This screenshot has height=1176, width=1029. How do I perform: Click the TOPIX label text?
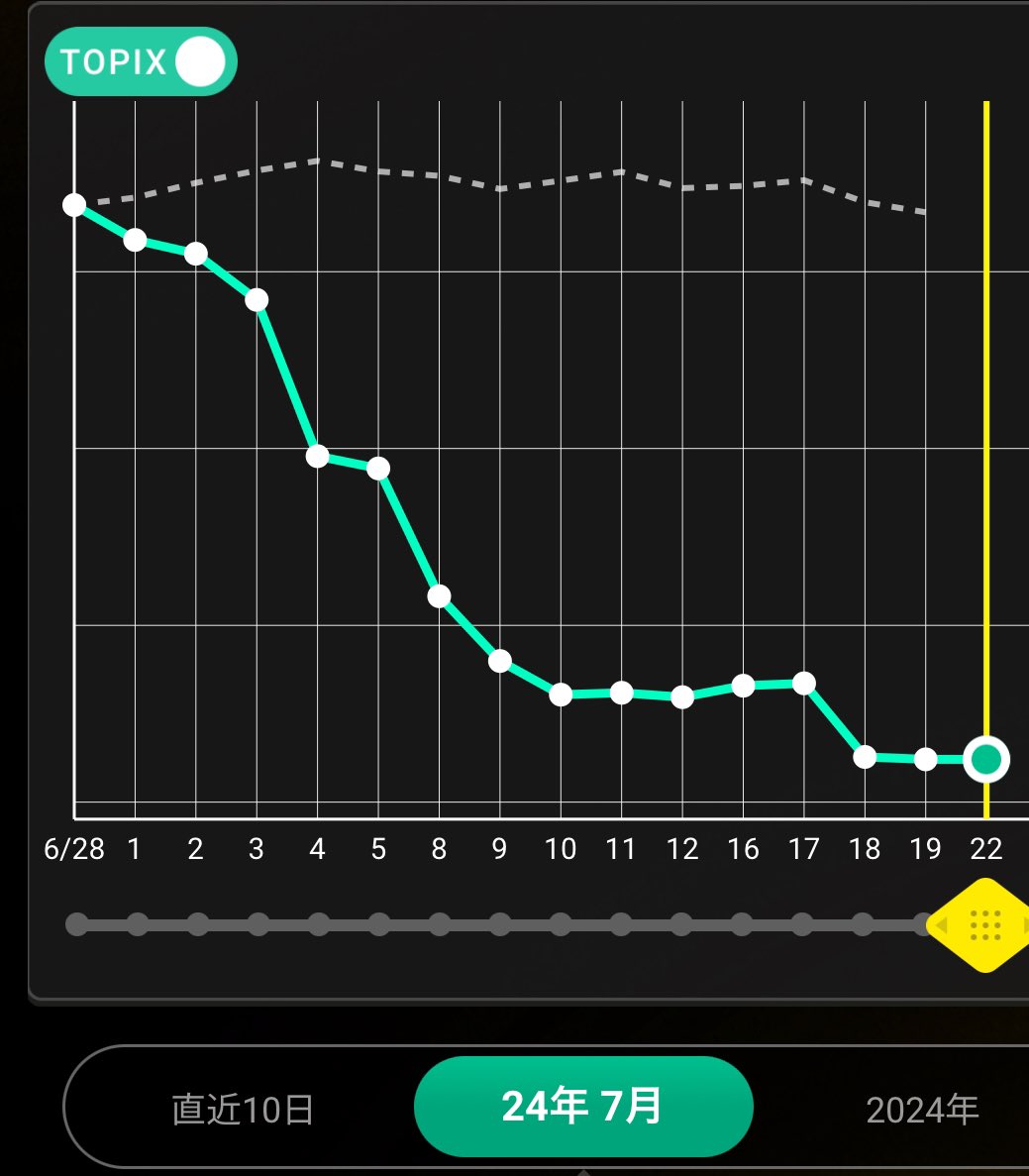point(114,60)
